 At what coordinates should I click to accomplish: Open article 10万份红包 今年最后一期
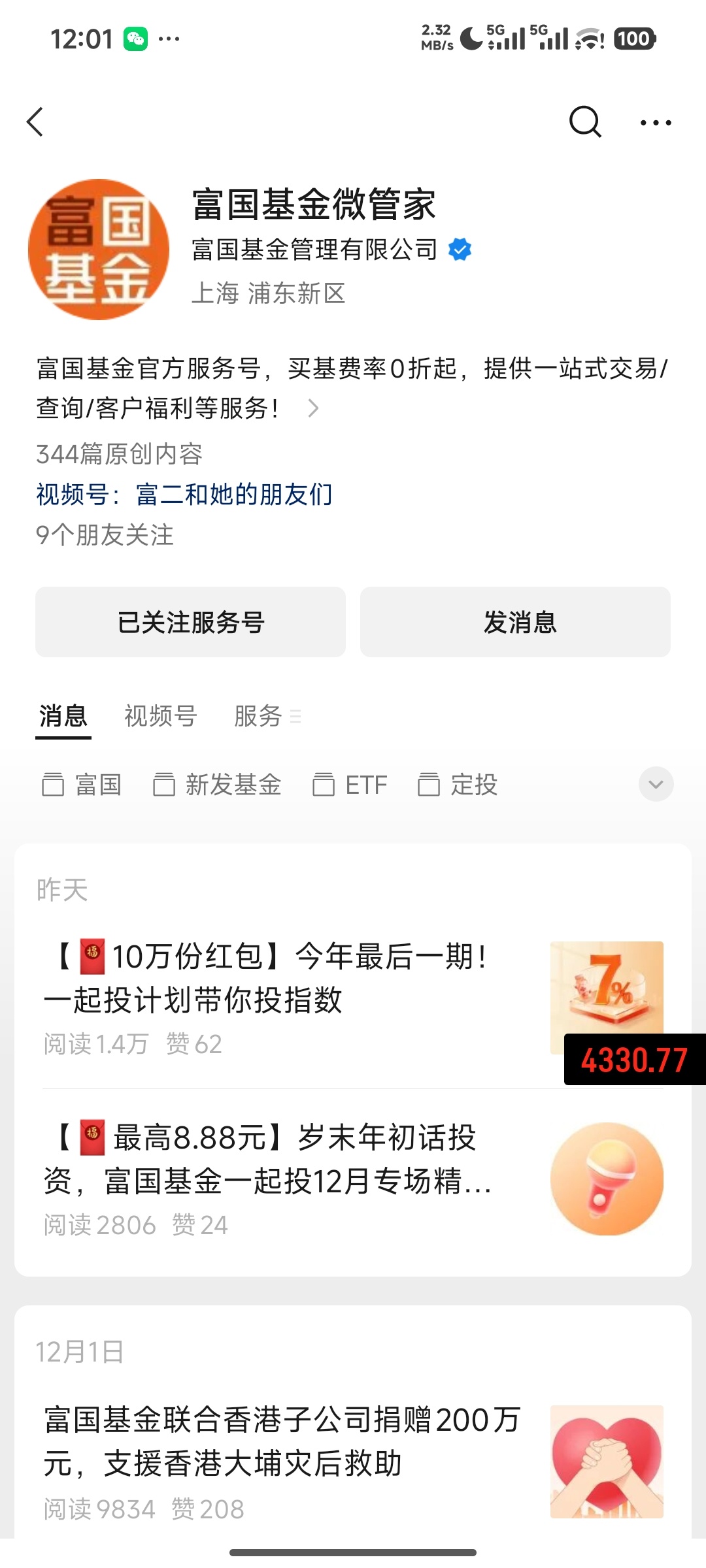[x=275, y=978]
